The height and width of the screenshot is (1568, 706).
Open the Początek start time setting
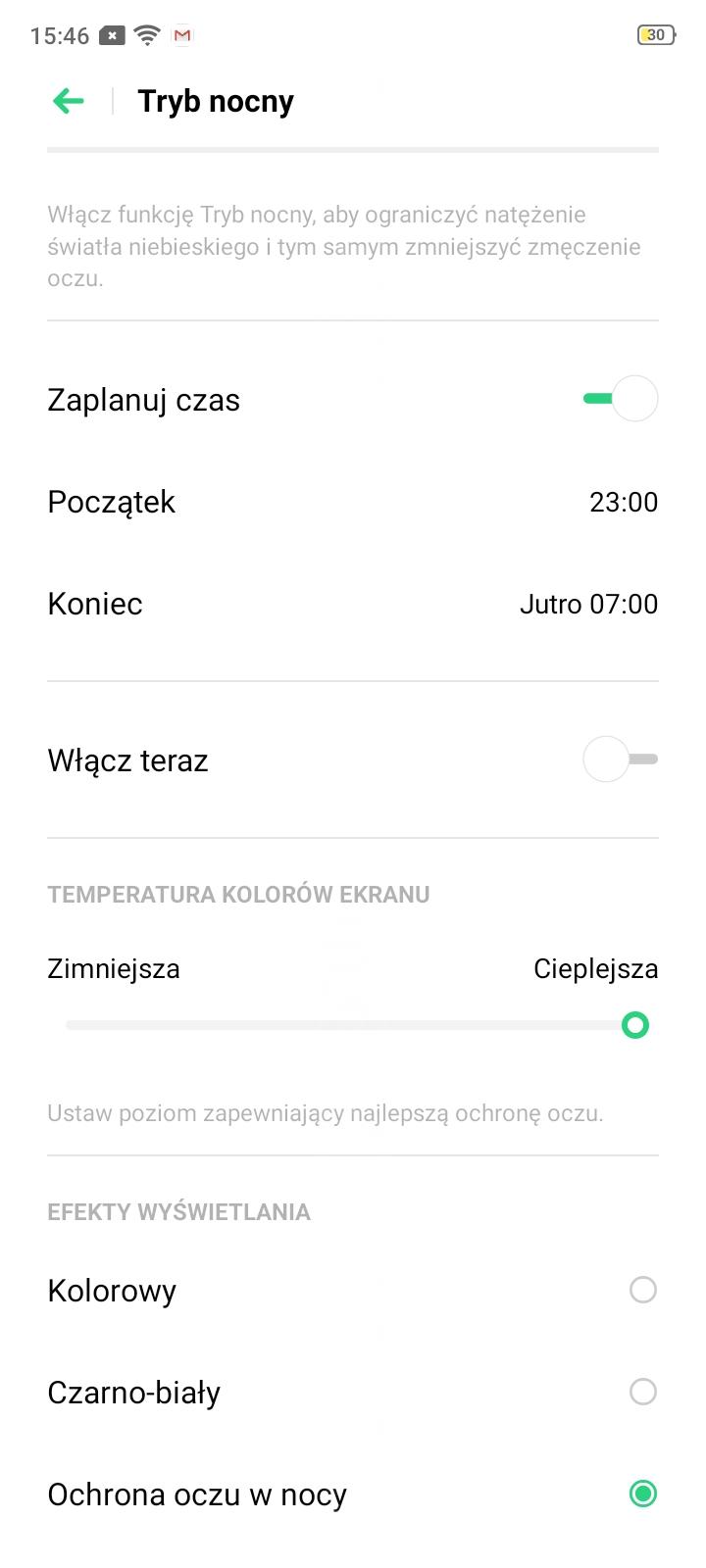tap(353, 502)
